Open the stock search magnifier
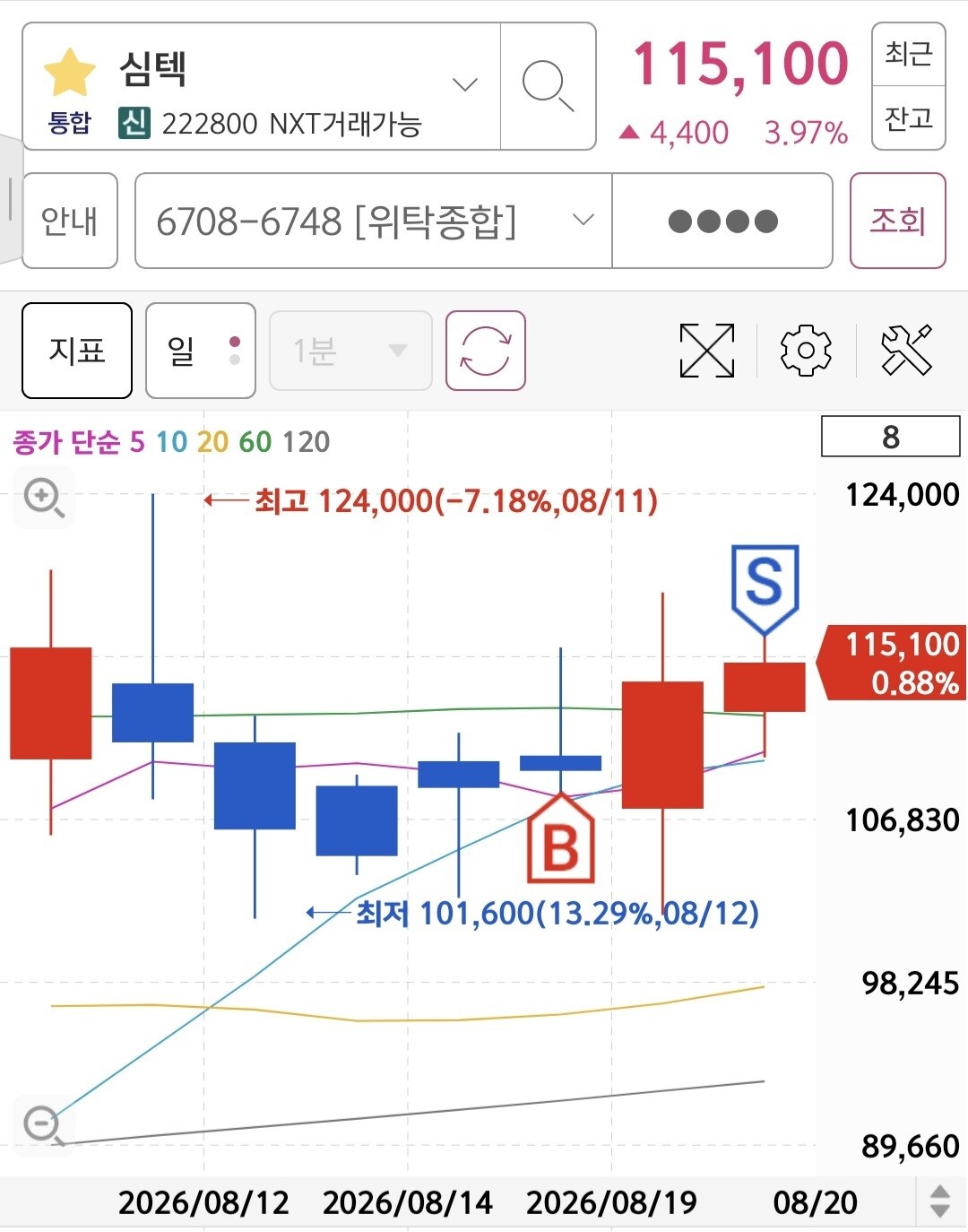Screen dimensions: 968x1232 point(548,86)
